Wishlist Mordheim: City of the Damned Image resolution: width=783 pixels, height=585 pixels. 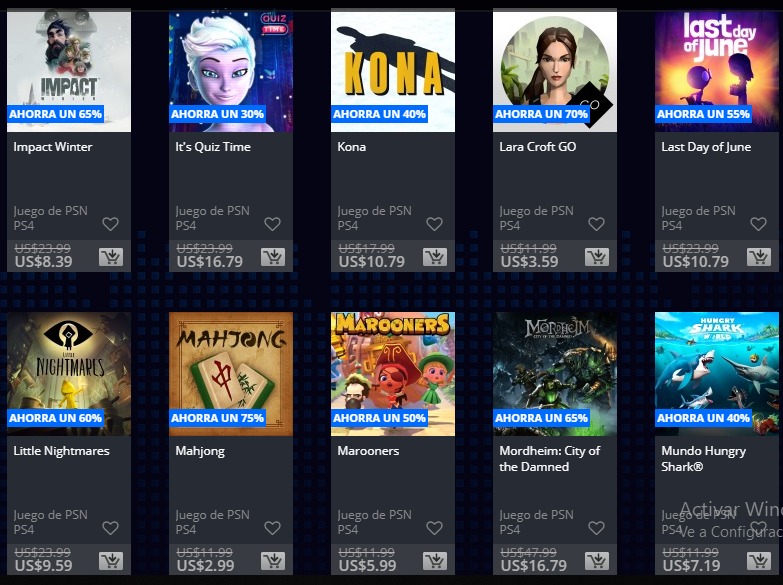(596, 528)
